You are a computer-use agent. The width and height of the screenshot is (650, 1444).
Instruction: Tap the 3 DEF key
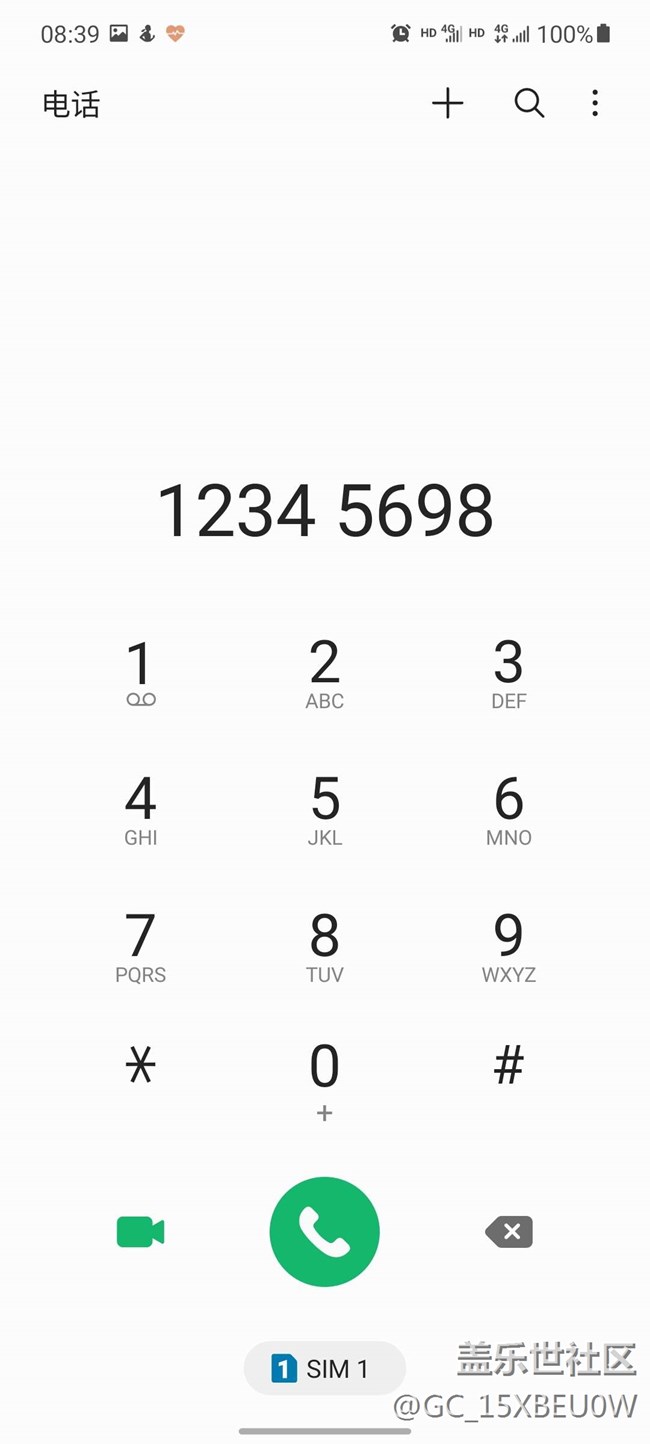(508, 674)
